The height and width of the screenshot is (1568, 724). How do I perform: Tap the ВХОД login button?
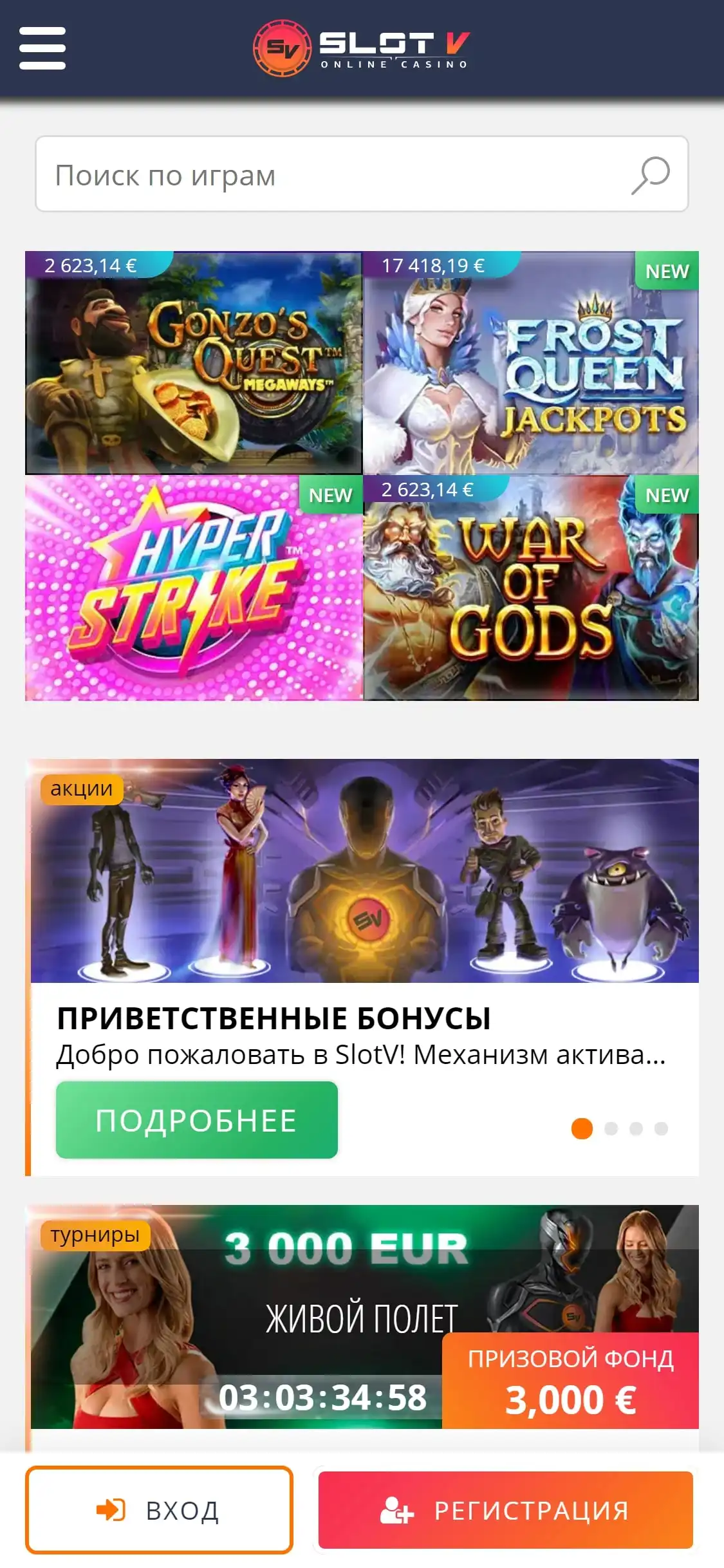[x=159, y=1510]
